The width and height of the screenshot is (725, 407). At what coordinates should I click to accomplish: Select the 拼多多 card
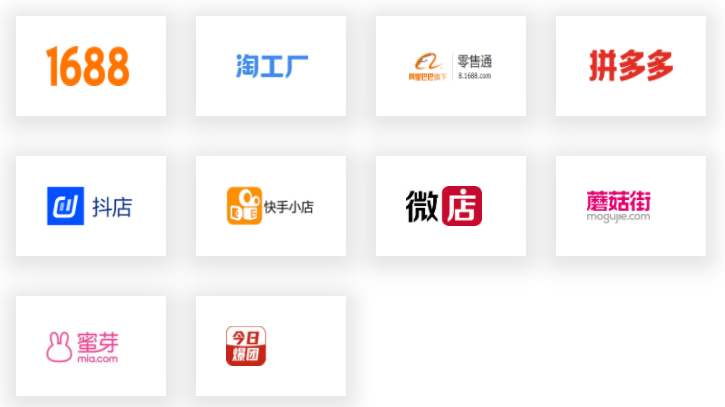point(631,66)
